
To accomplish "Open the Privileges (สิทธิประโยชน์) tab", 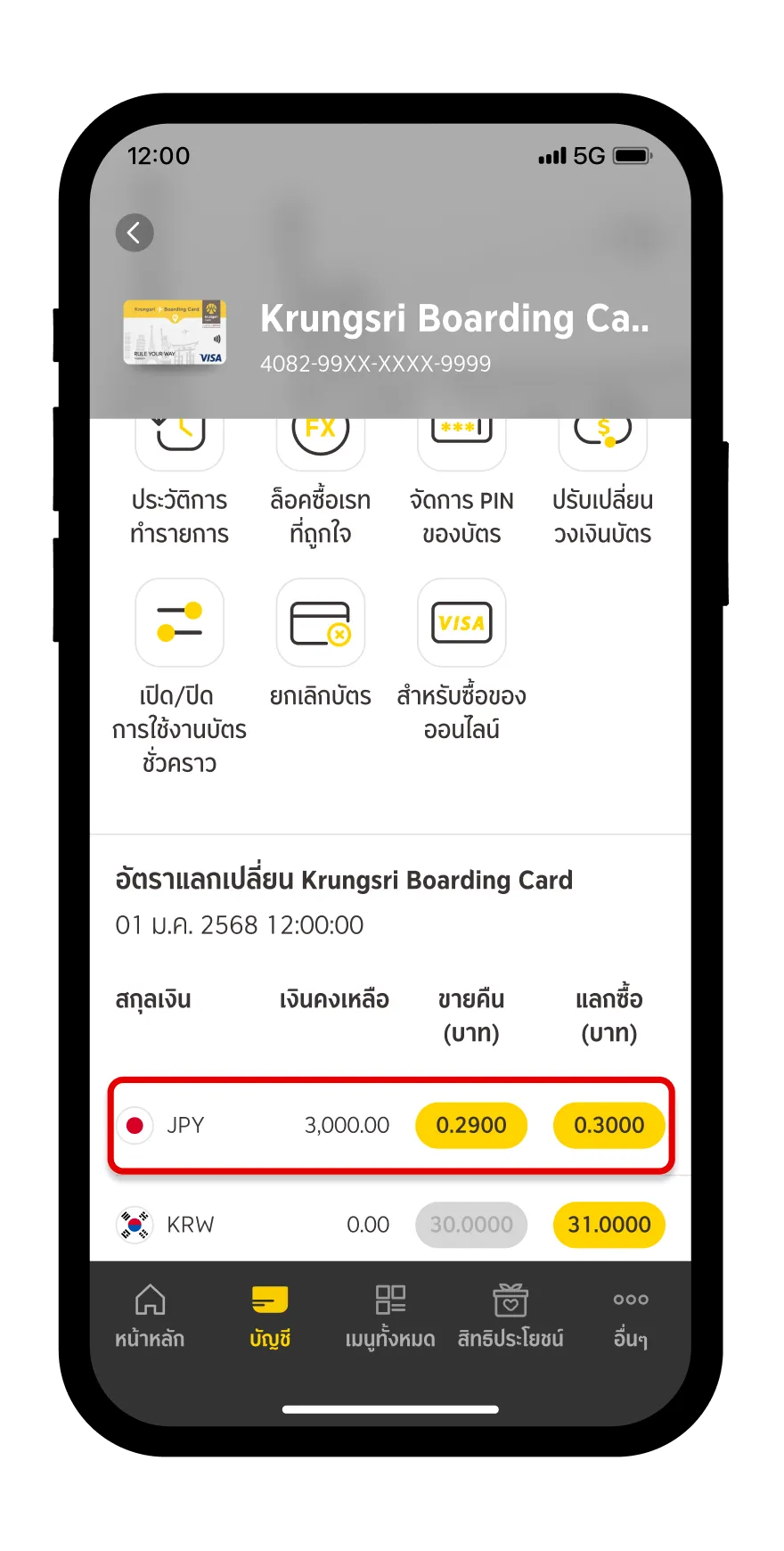I will tap(510, 1316).
